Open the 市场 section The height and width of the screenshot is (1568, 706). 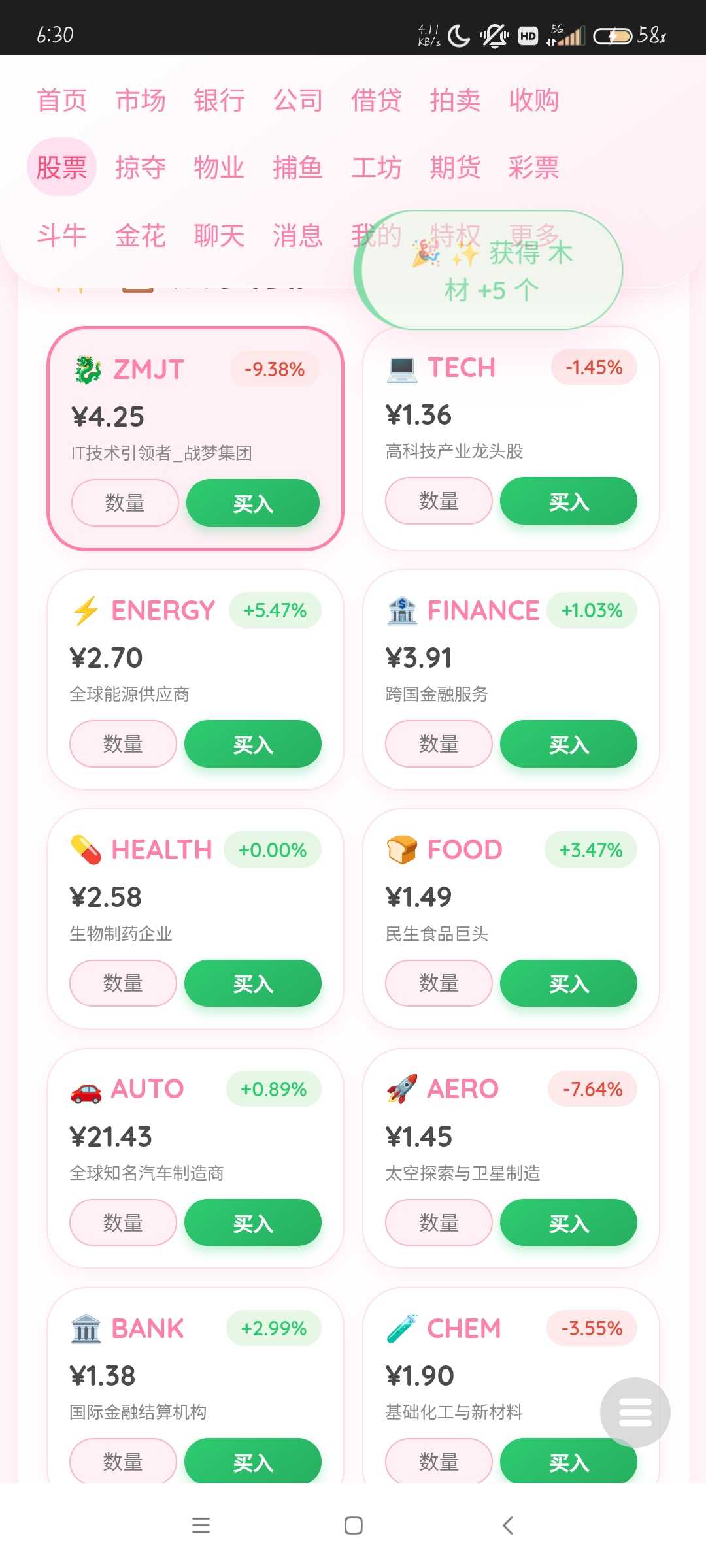click(x=140, y=101)
